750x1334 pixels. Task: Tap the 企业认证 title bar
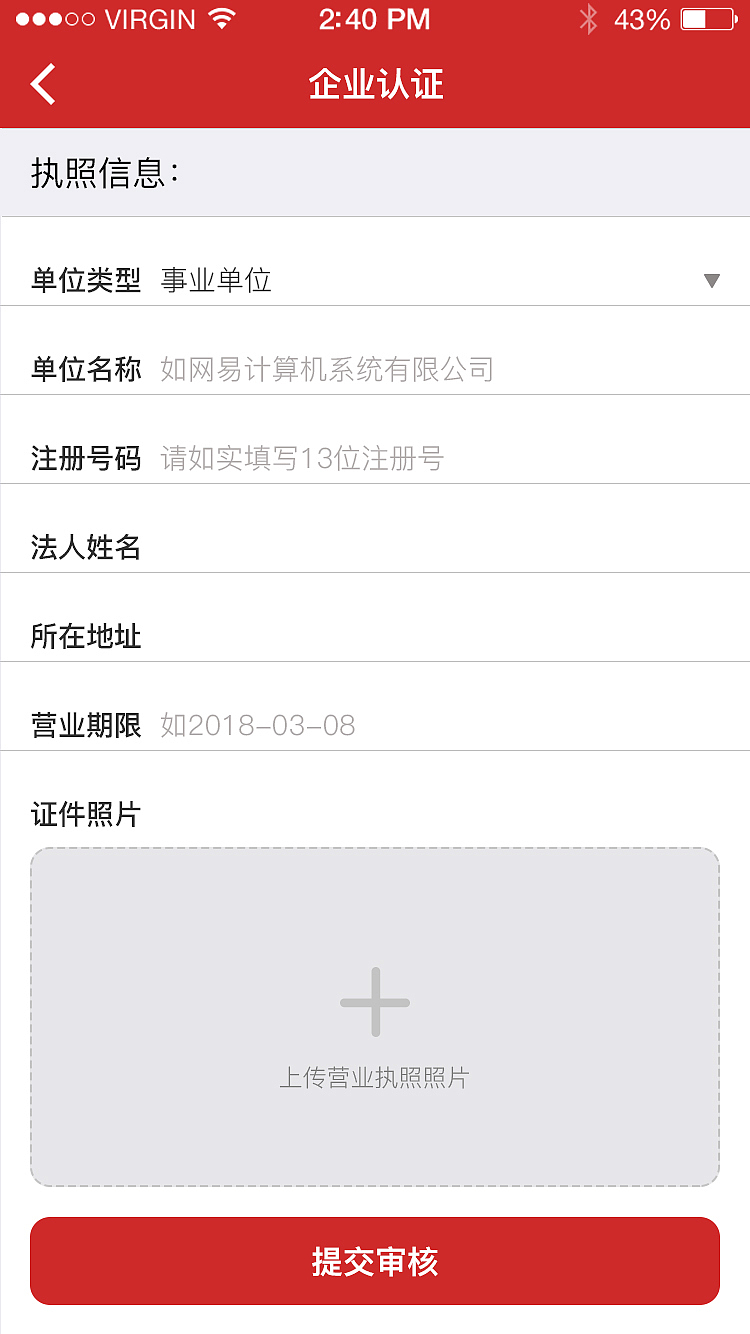click(374, 84)
